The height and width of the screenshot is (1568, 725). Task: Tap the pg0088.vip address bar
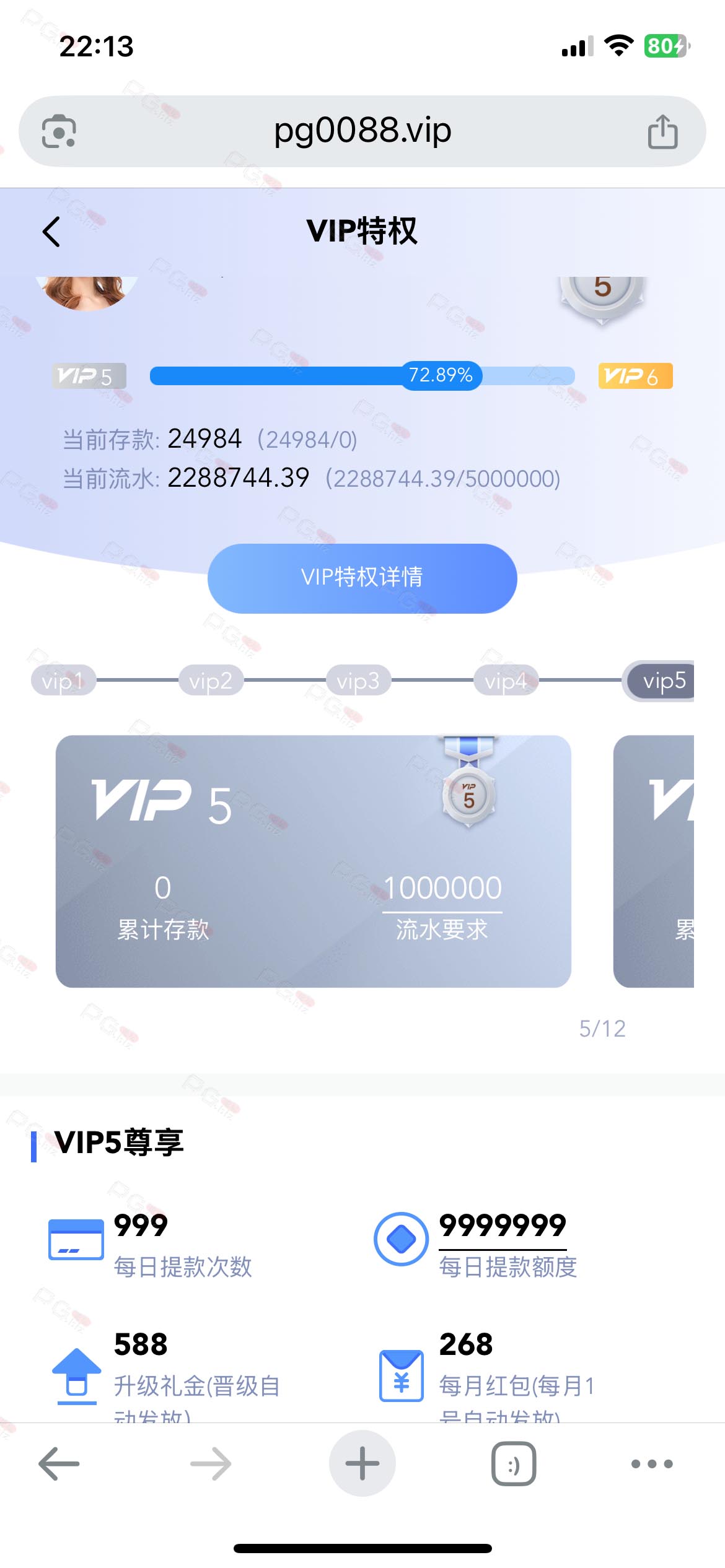tap(362, 131)
